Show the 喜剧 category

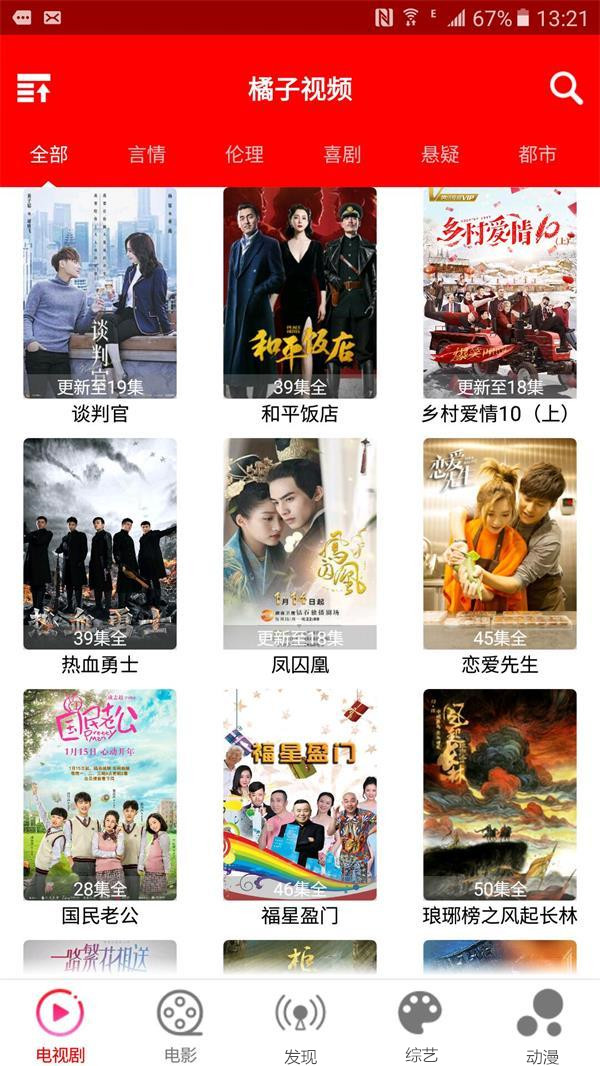tap(342, 155)
